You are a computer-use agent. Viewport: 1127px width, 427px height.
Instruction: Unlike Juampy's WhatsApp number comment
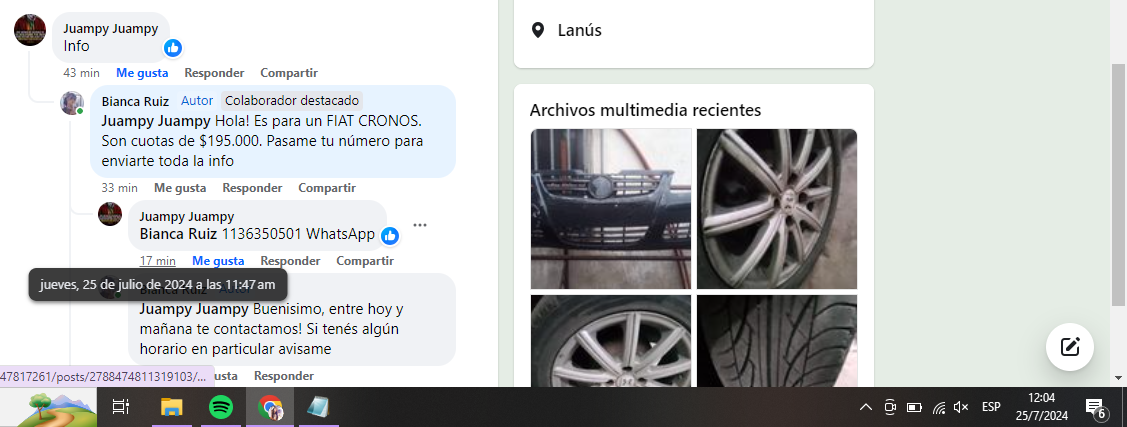click(218, 261)
